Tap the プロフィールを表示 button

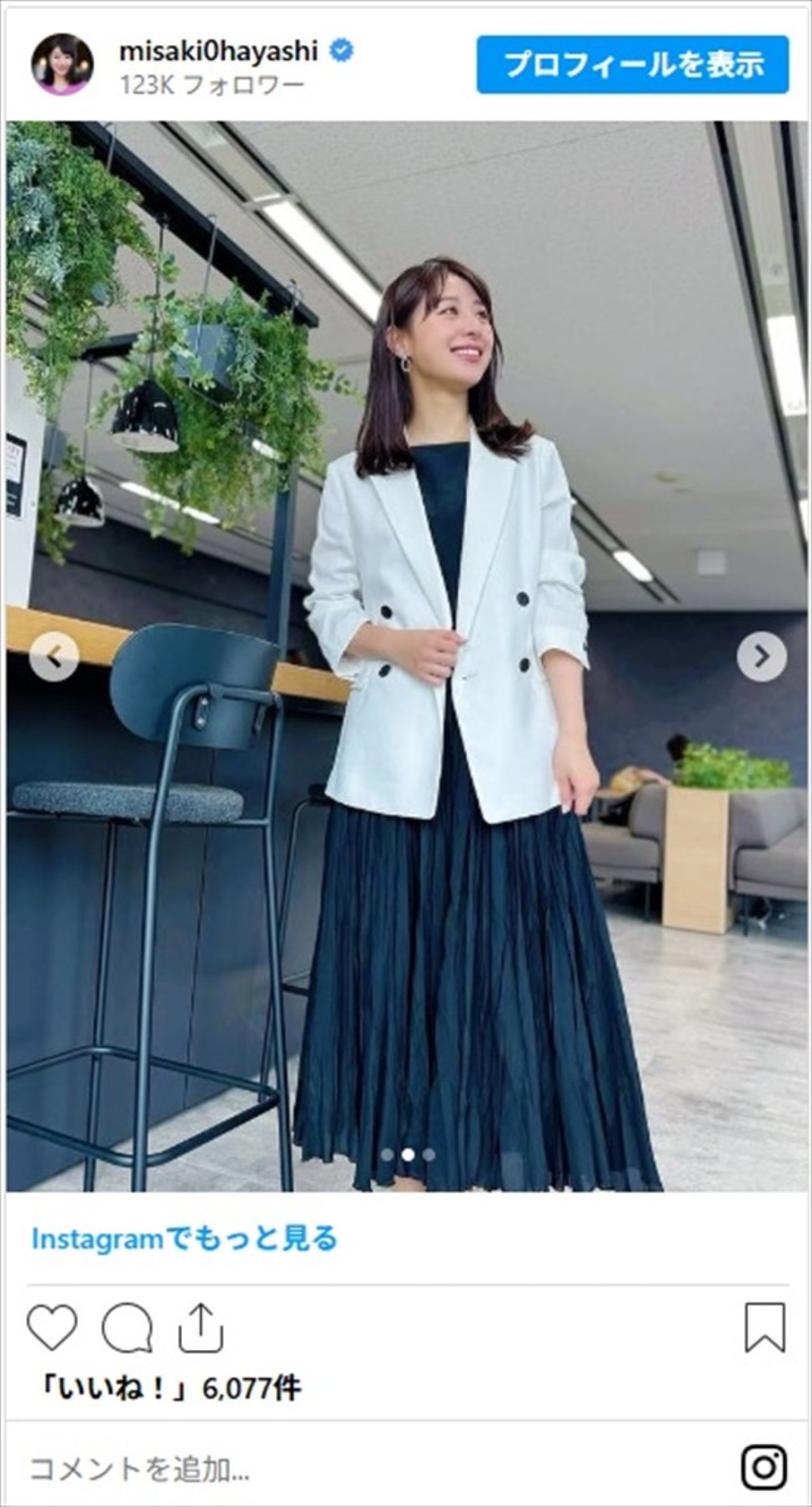pyautogui.click(x=632, y=64)
